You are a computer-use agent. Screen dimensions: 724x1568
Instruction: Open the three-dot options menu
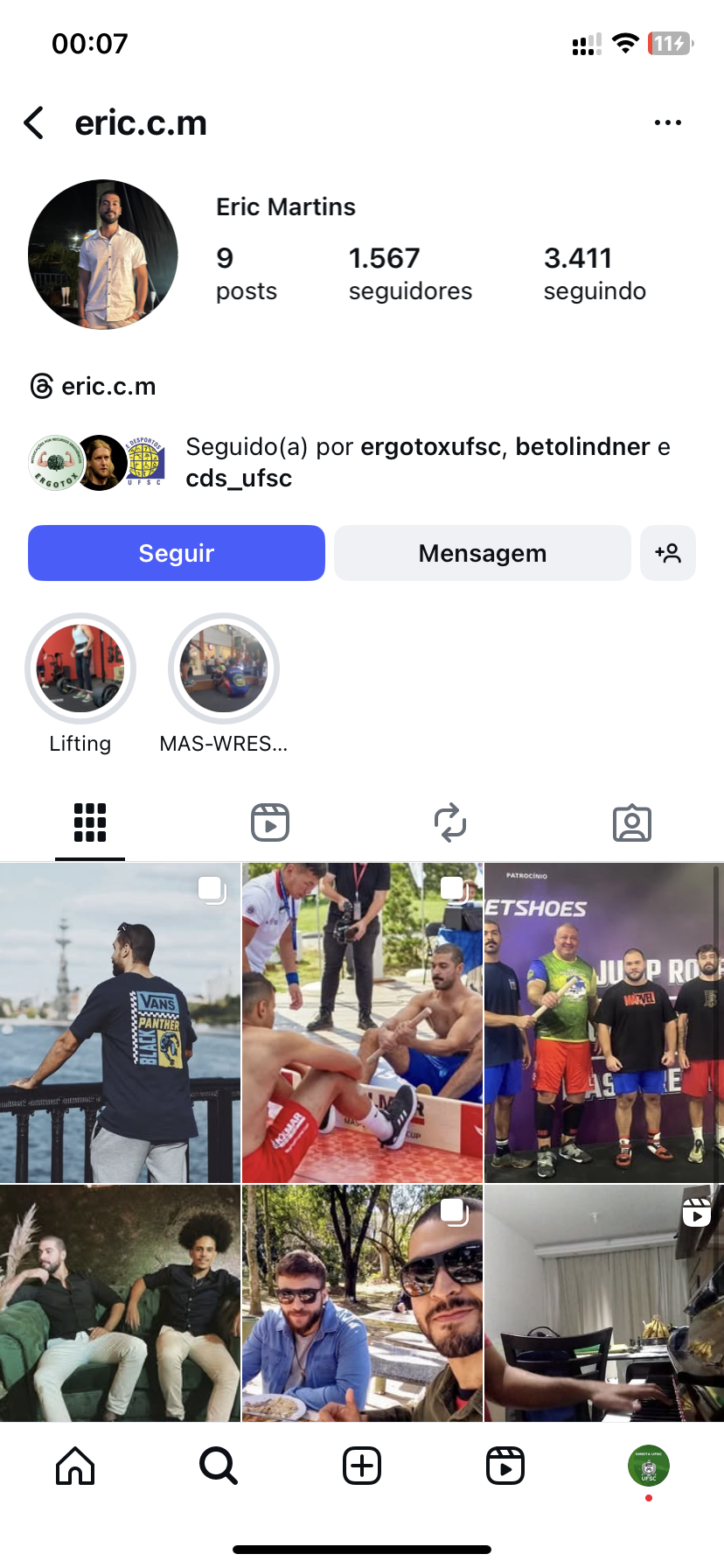tap(667, 123)
